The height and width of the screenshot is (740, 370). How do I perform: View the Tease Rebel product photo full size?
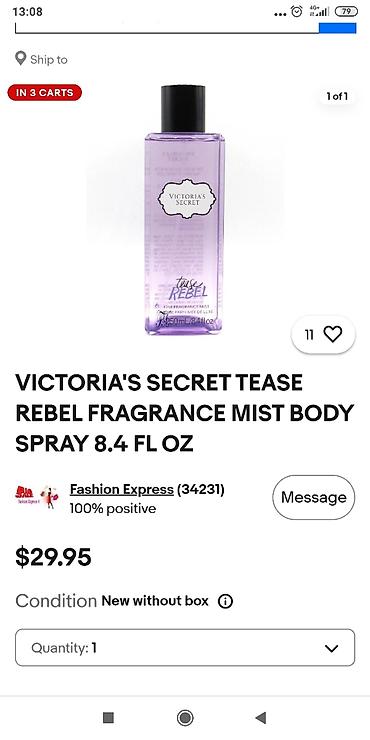184,210
